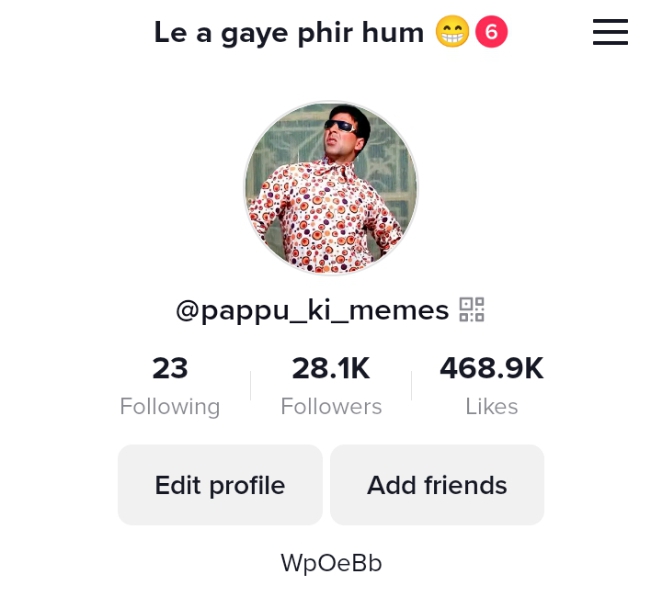Open the QR code next to username
The image size is (662, 604).
[x=472, y=310]
